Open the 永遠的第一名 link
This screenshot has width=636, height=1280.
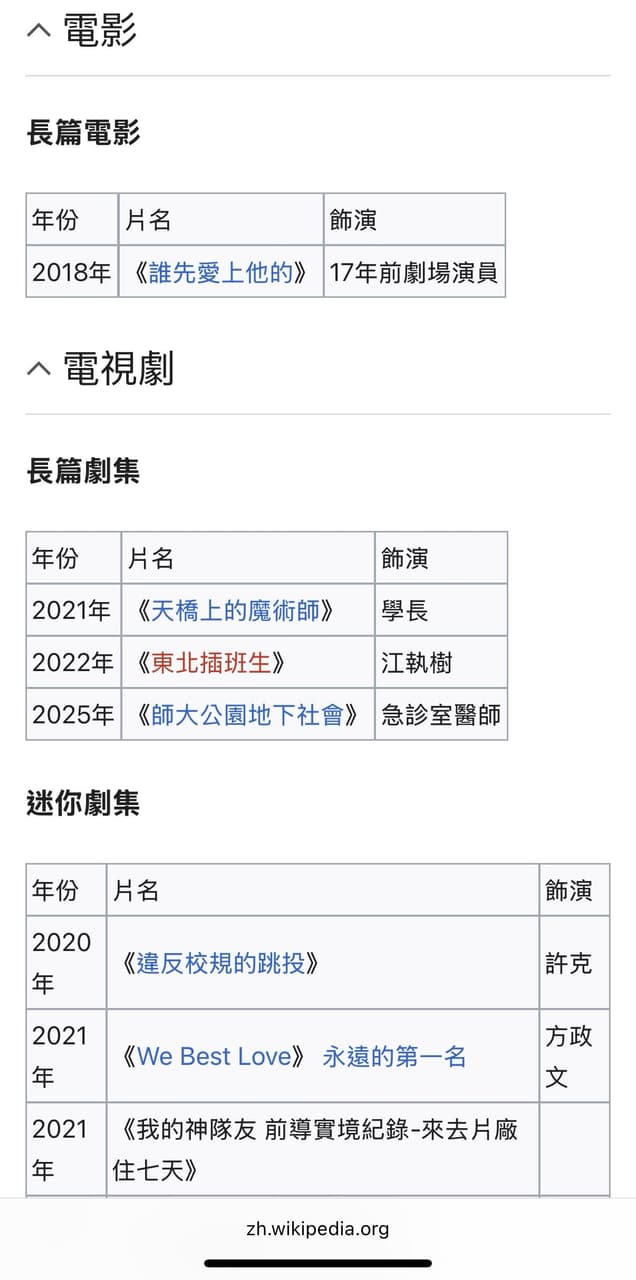tap(394, 1056)
